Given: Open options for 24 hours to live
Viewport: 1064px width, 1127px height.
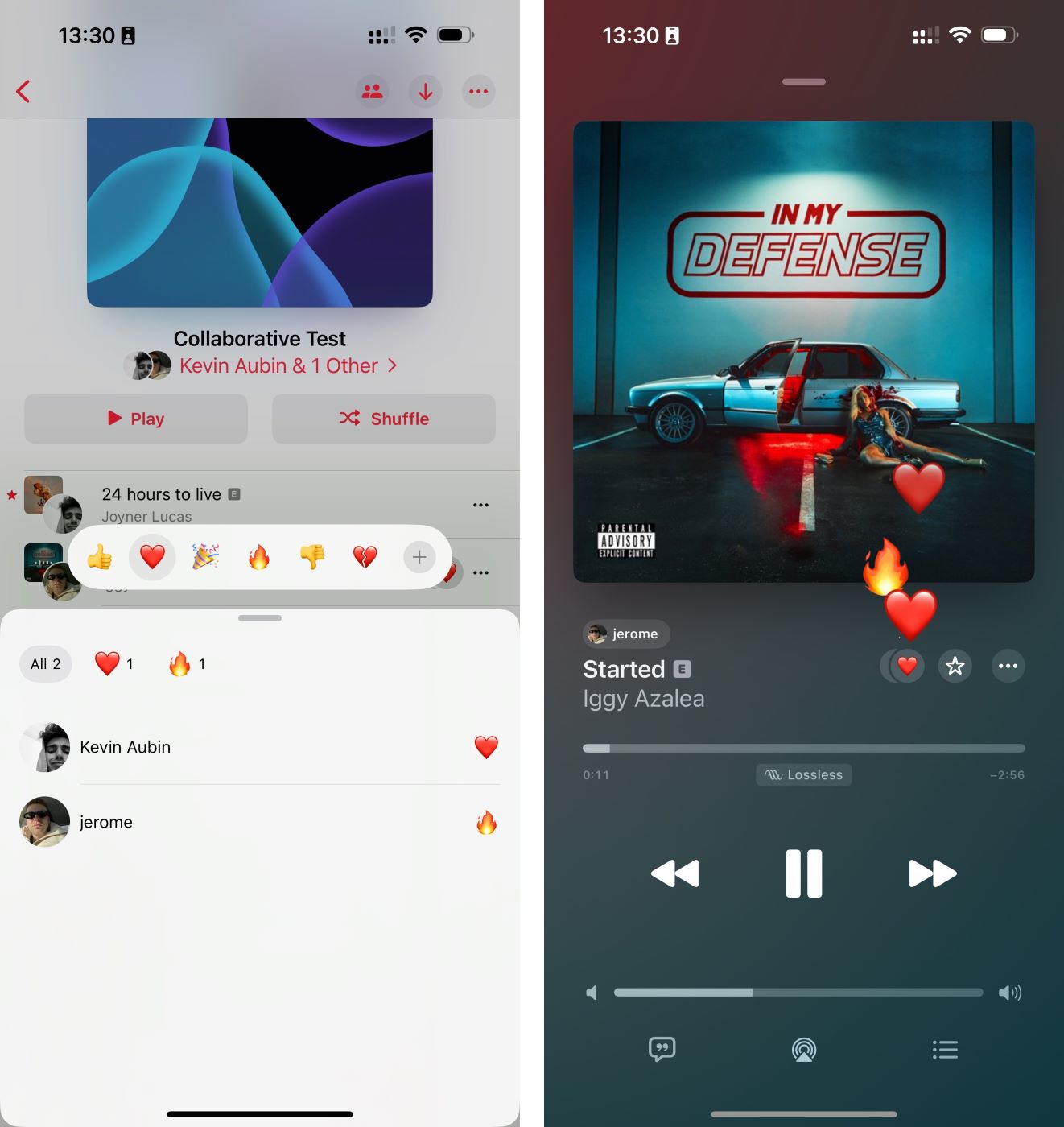Looking at the screenshot, I should [x=480, y=505].
